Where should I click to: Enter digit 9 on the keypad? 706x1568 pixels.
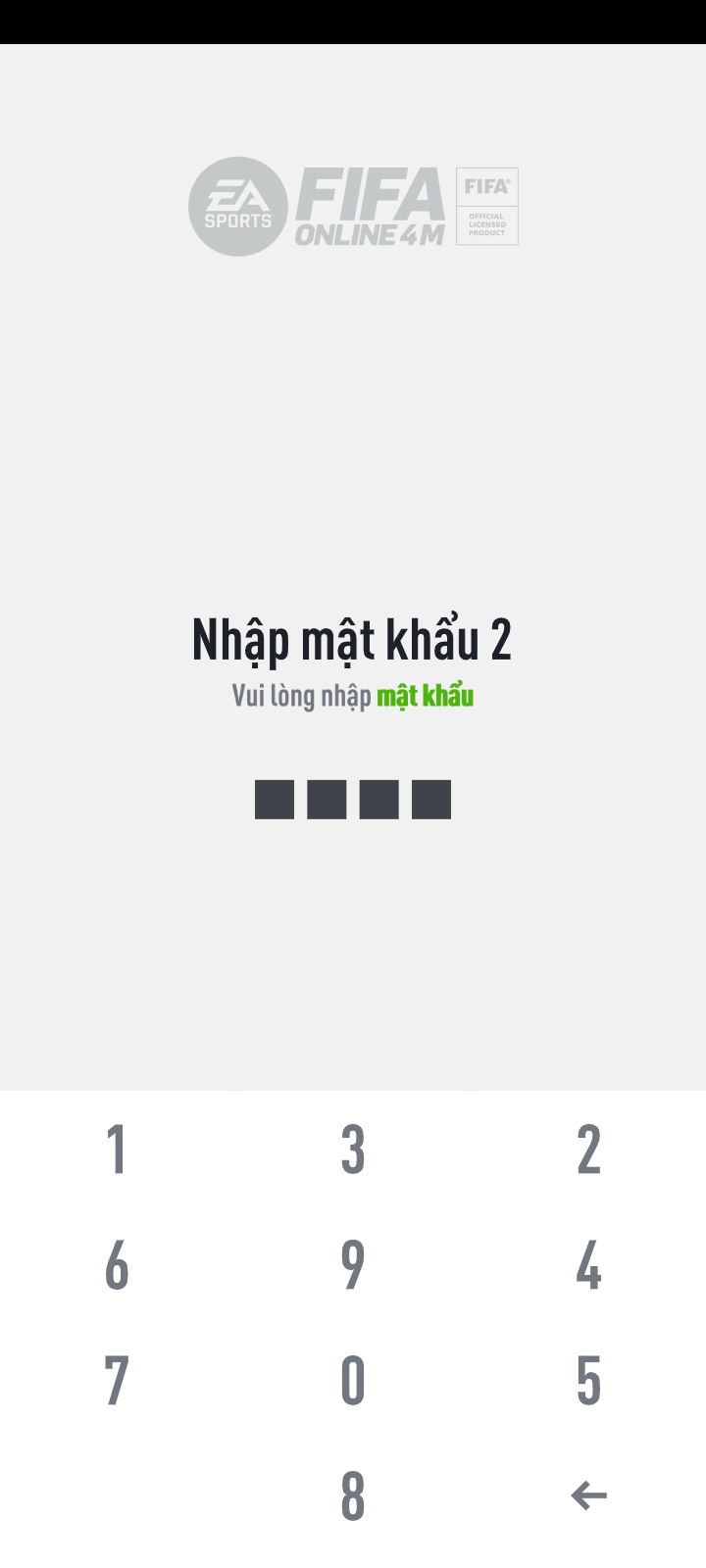pyautogui.click(x=353, y=1264)
